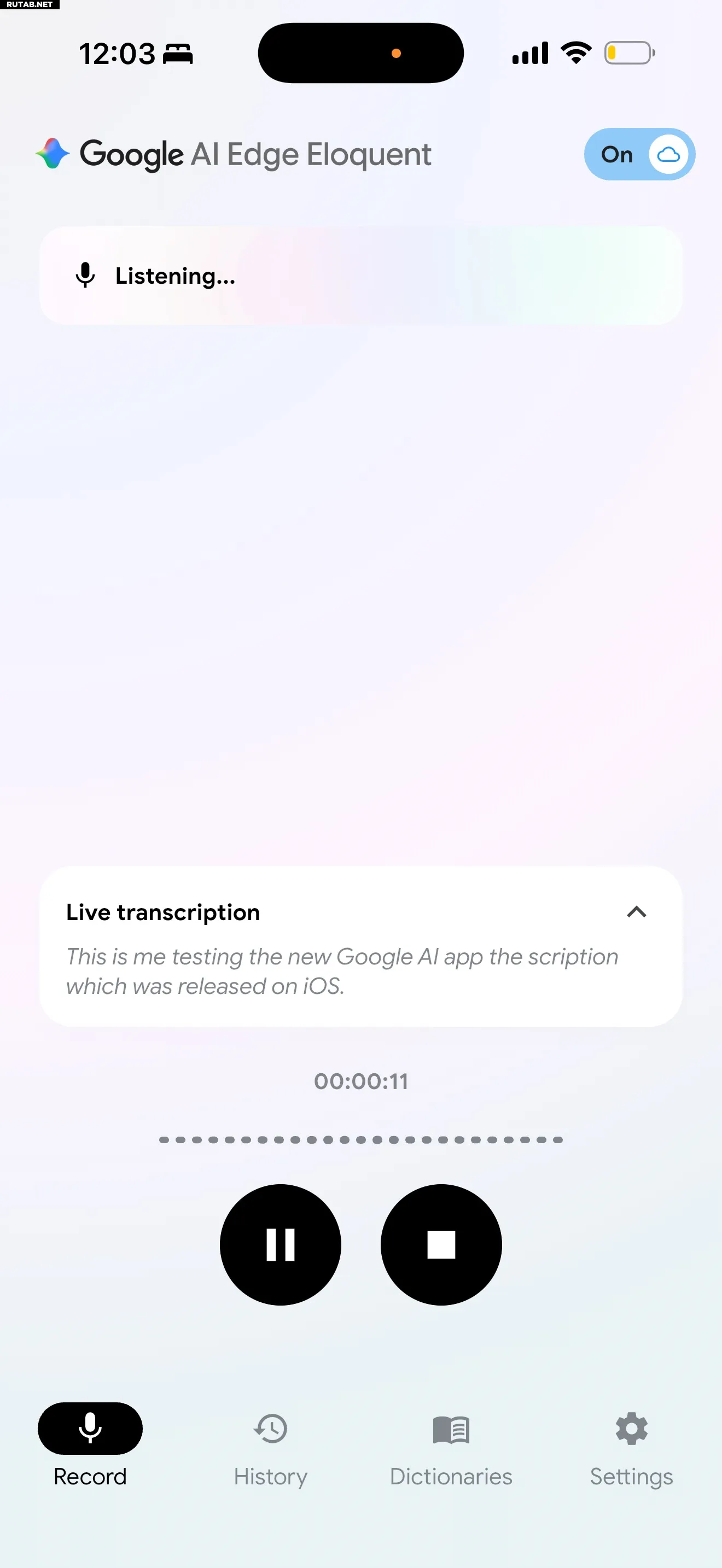The height and width of the screenshot is (1568, 722).
Task: Pause the current recording
Action: click(x=280, y=1244)
